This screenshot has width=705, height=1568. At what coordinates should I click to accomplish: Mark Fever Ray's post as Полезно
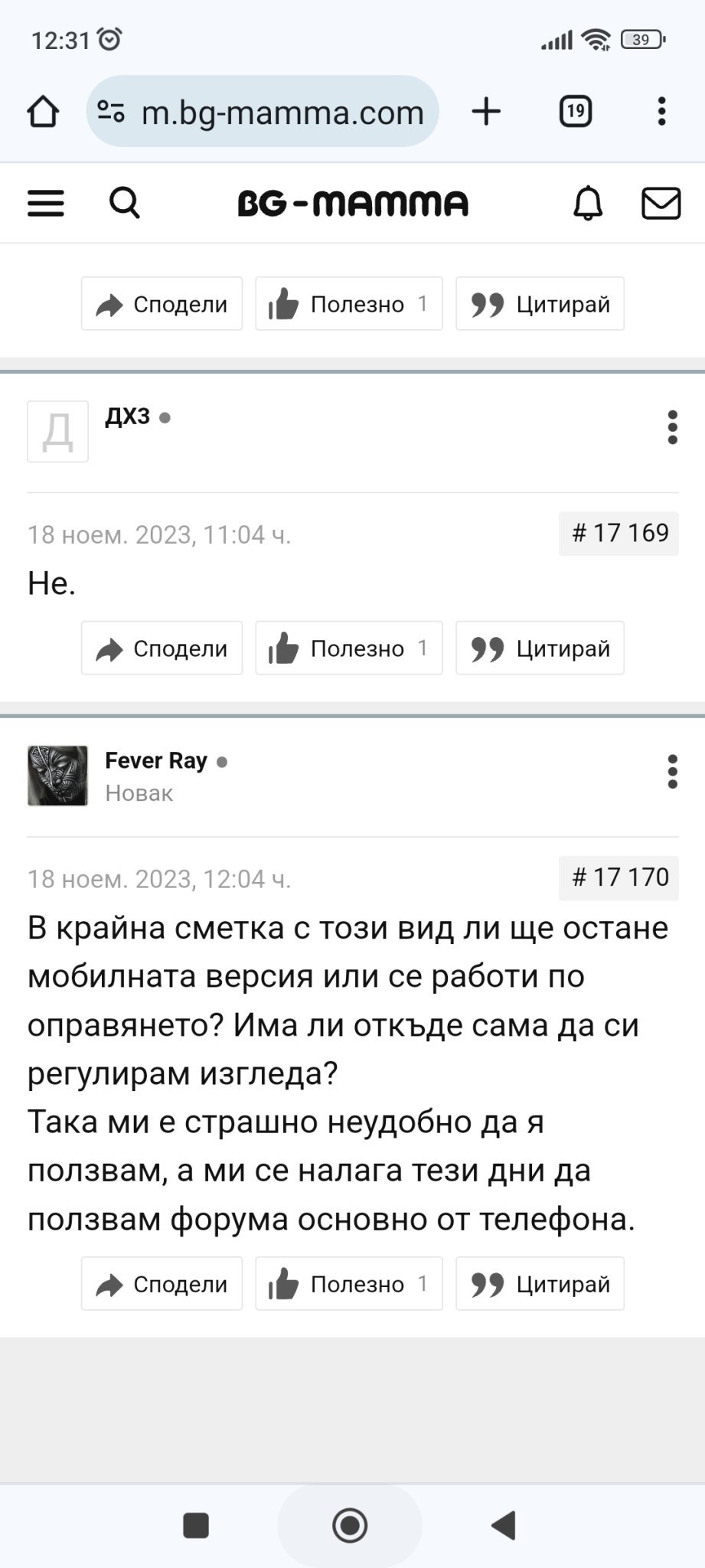pyautogui.click(x=349, y=1283)
